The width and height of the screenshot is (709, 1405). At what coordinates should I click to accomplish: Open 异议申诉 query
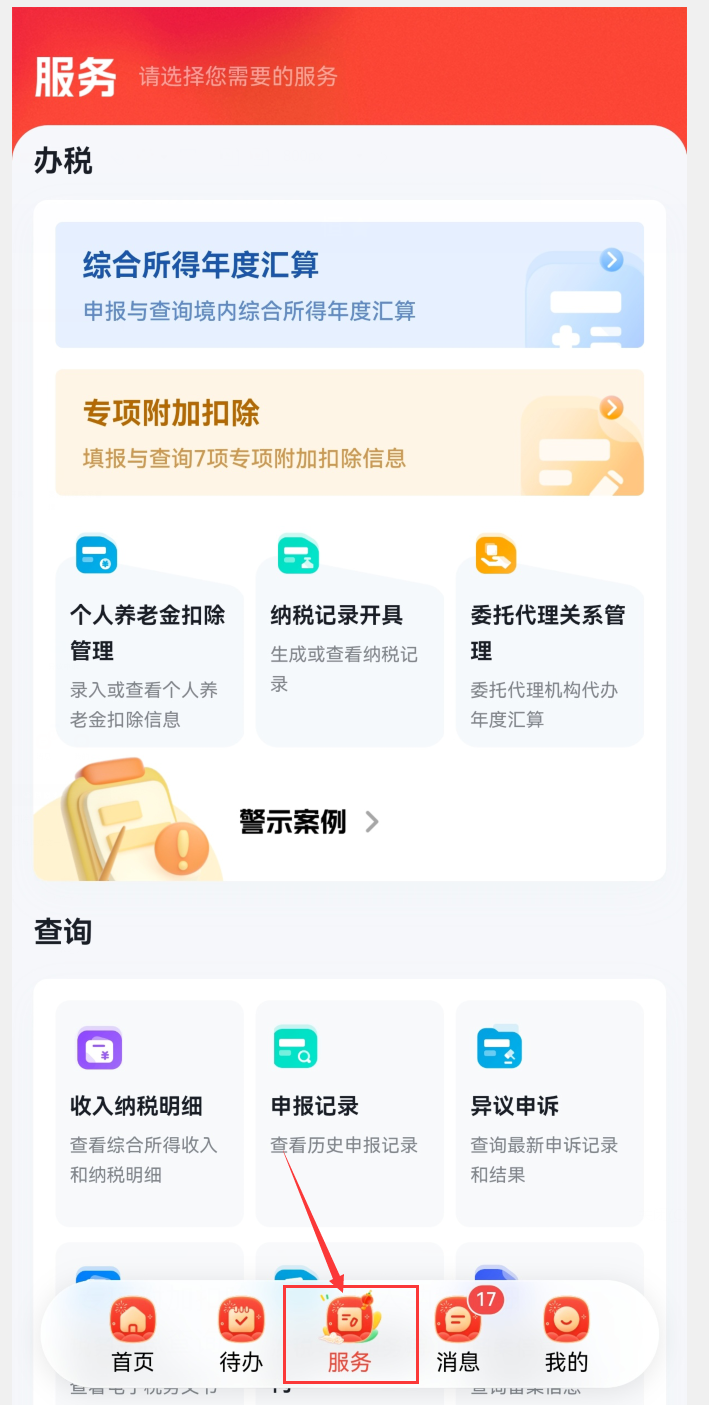coord(549,1112)
